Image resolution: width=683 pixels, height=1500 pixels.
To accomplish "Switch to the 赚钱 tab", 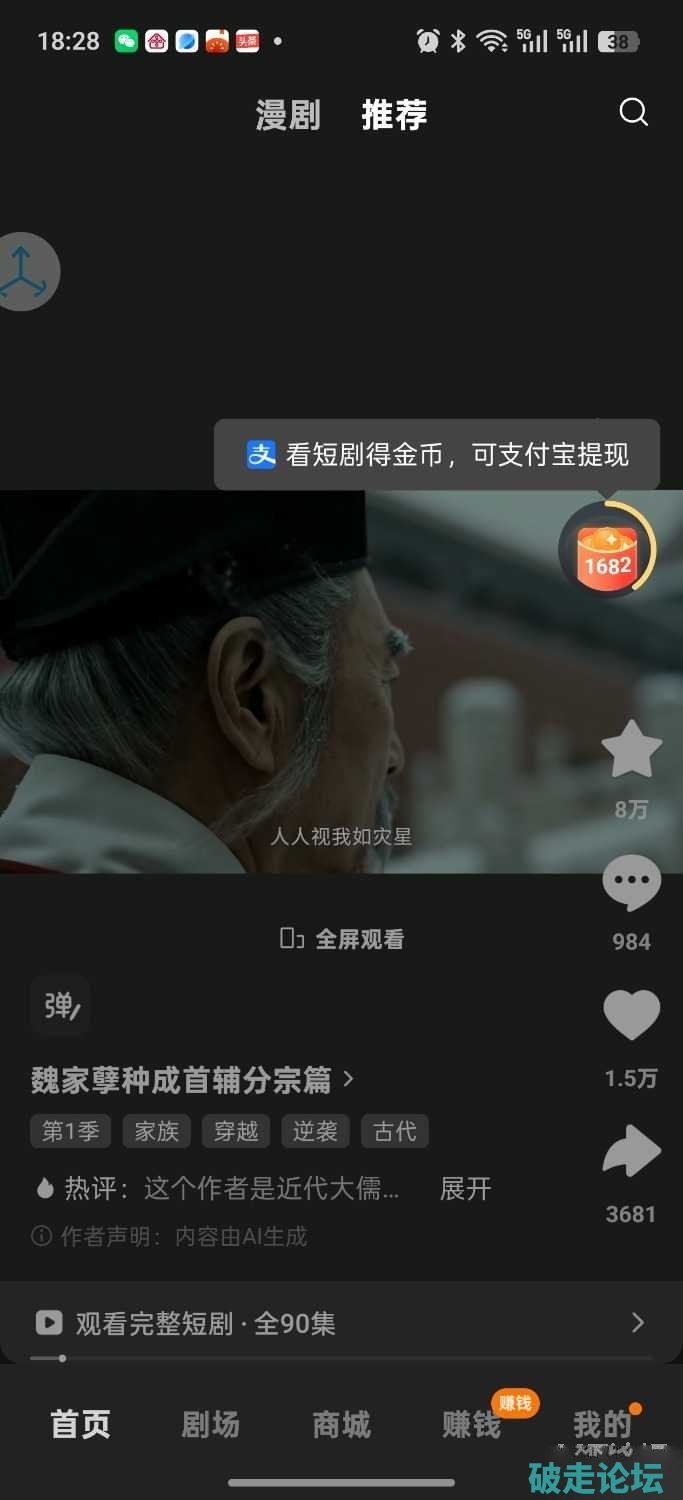I will click(472, 1424).
